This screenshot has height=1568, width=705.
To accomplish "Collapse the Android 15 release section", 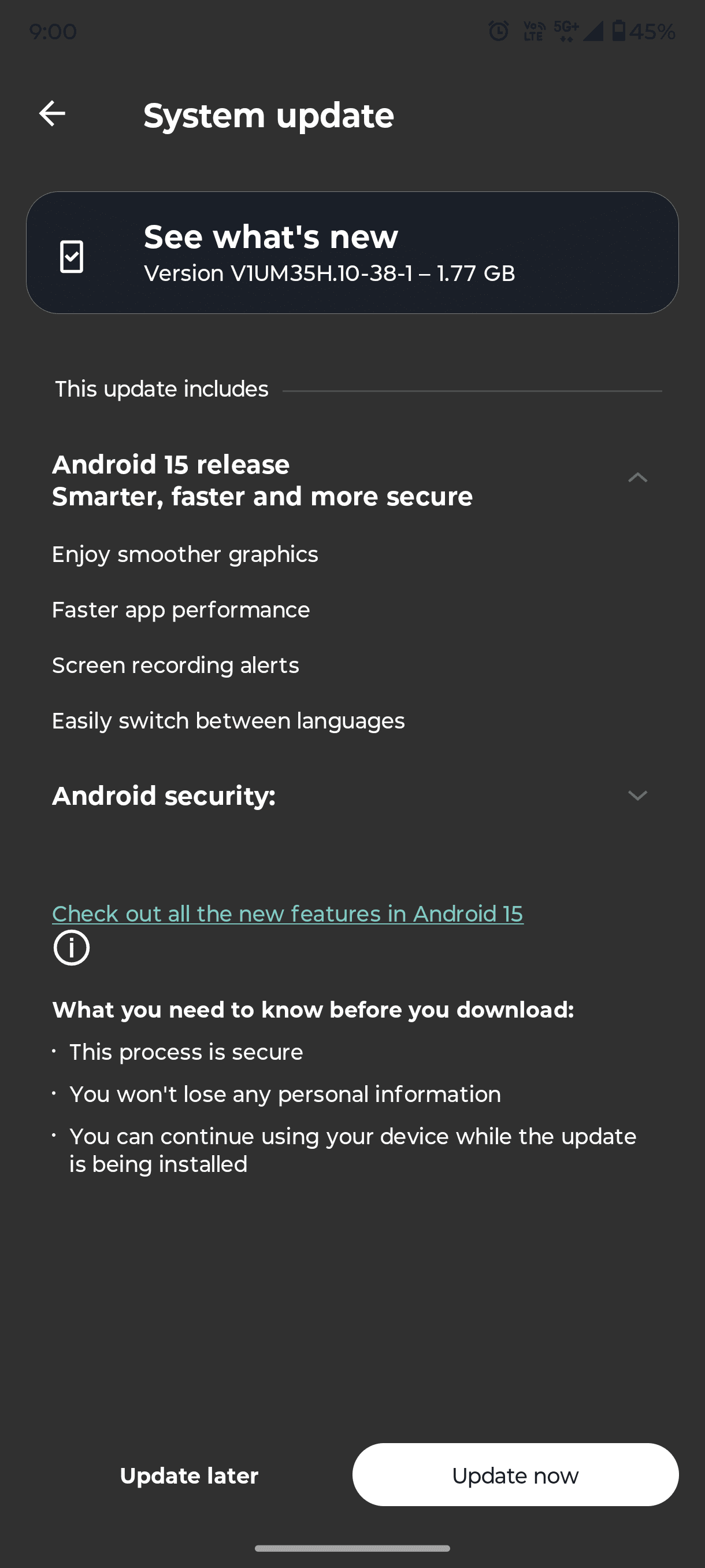I will [637, 478].
